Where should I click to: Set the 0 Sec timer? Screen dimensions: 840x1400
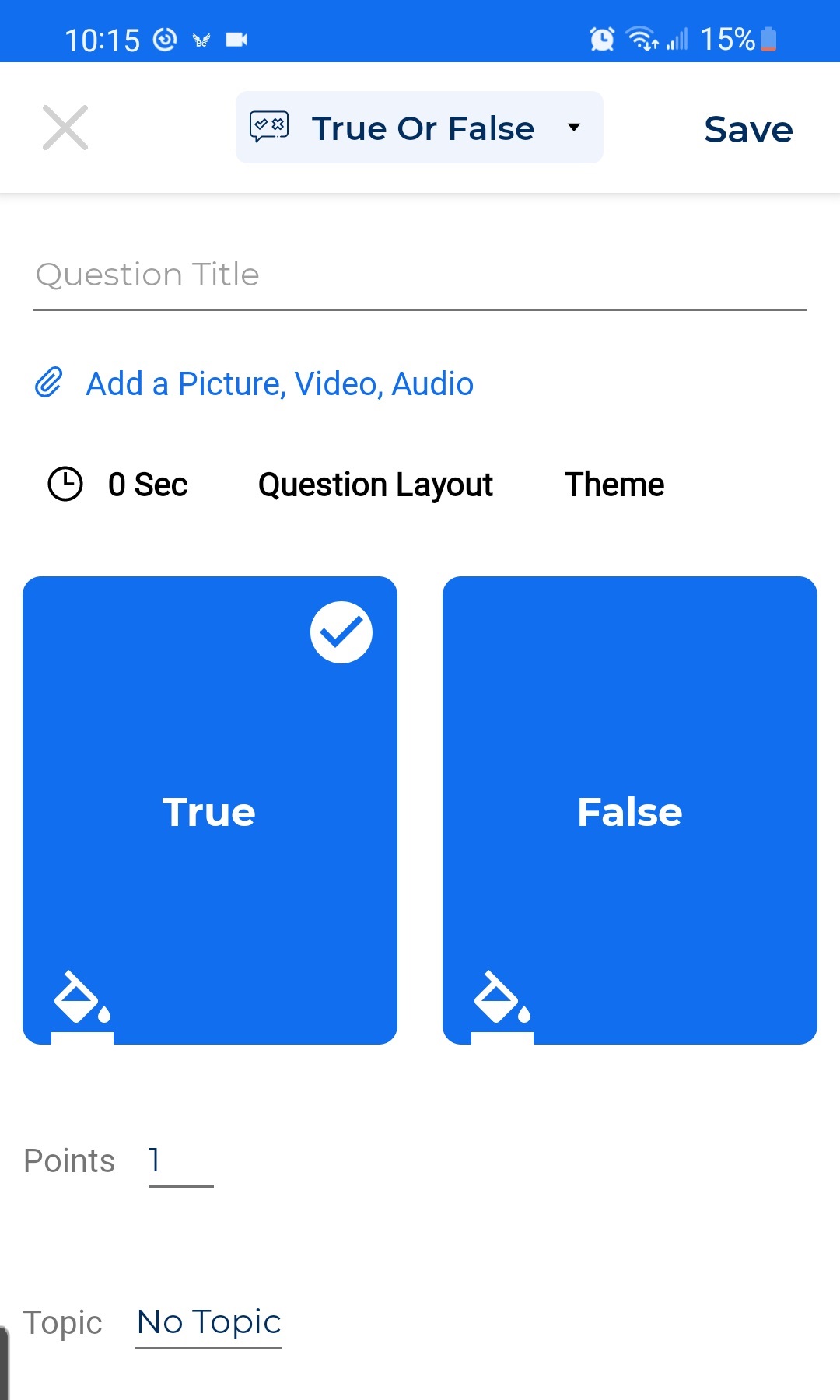tap(118, 485)
